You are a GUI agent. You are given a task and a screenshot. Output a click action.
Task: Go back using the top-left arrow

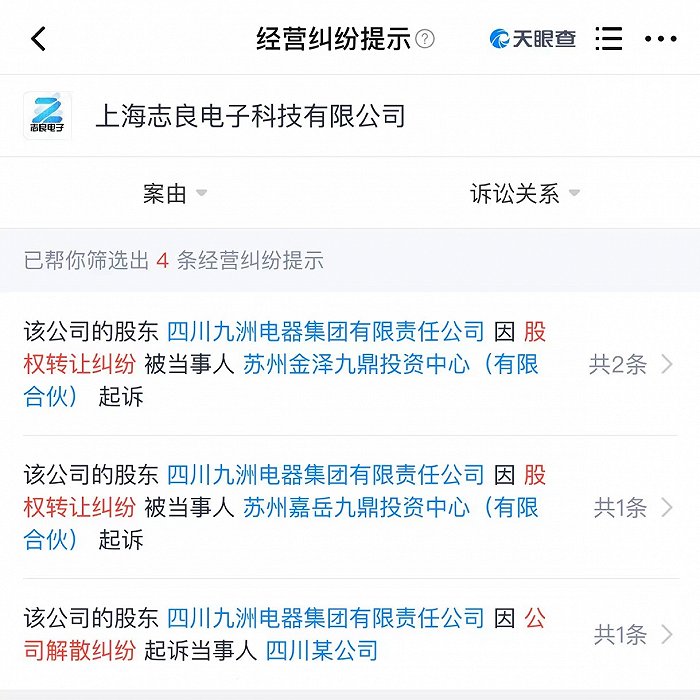coord(38,39)
